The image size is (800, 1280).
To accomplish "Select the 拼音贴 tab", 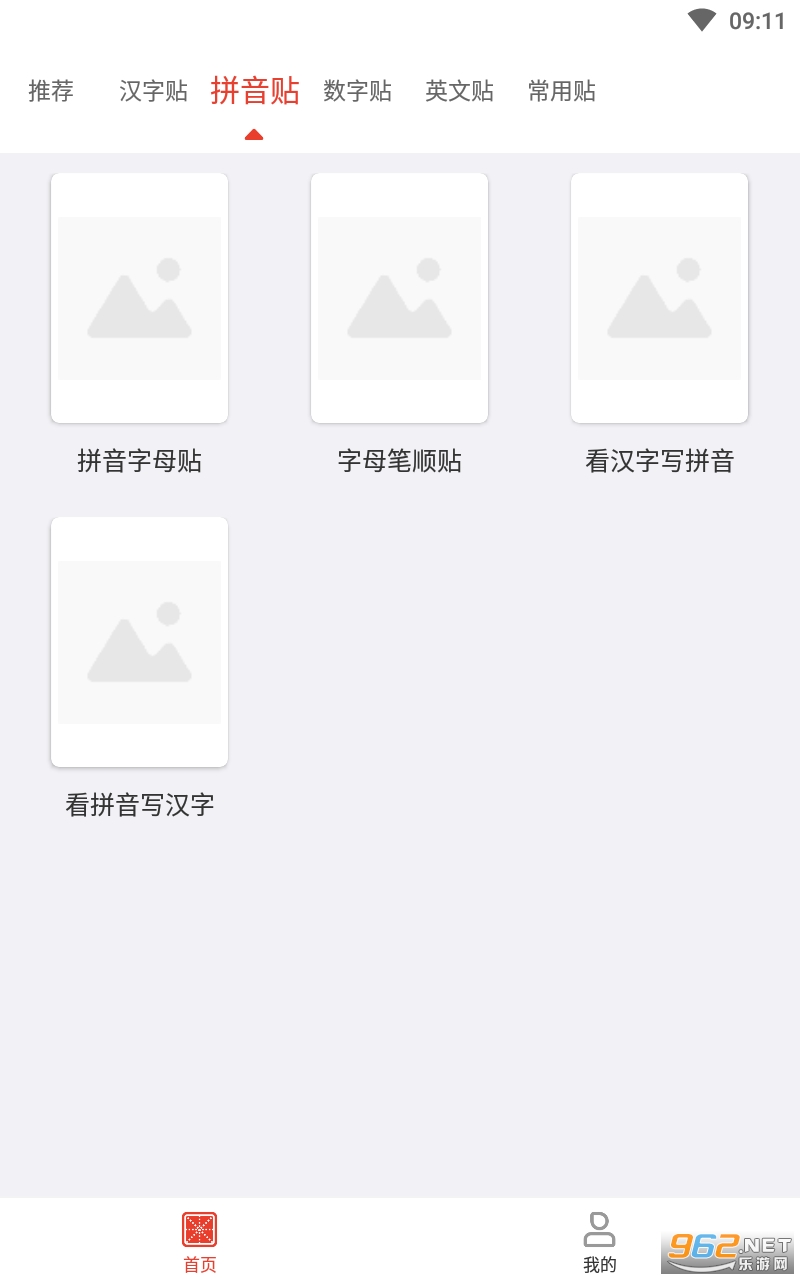I will (255, 91).
